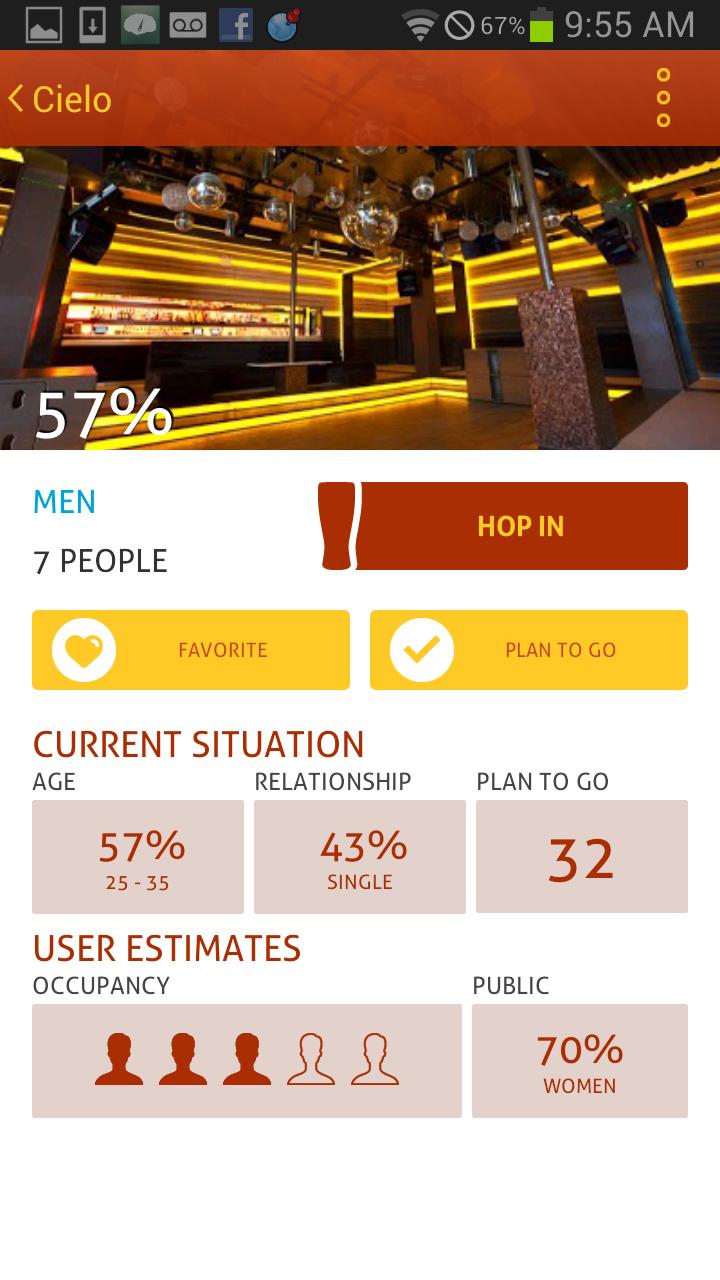
Task: Mark Cielo as Plan To Go
Action: pyautogui.click(x=529, y=650)
